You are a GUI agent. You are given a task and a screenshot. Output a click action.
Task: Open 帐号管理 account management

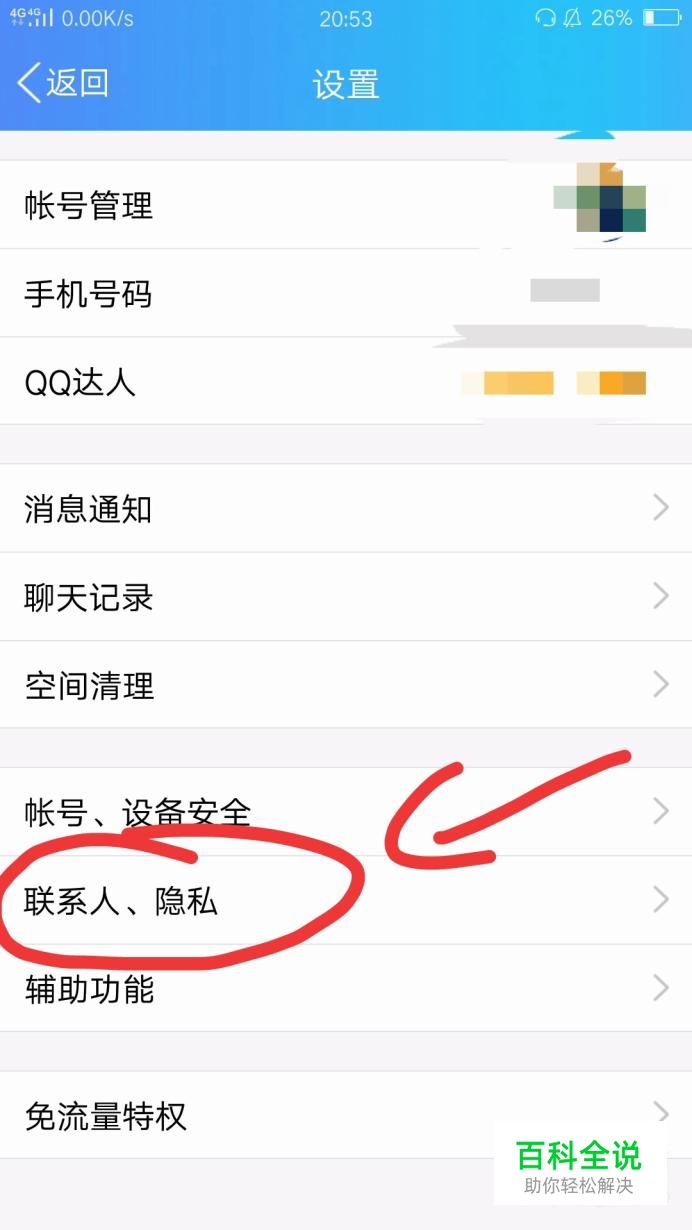tap(346, 205)
